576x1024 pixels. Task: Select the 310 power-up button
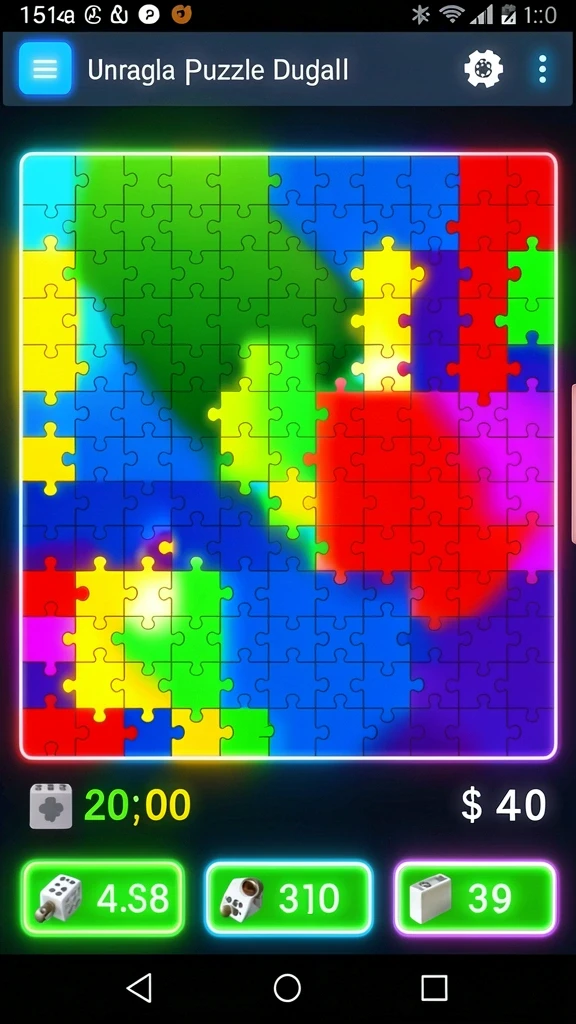[x=289, y=898]
